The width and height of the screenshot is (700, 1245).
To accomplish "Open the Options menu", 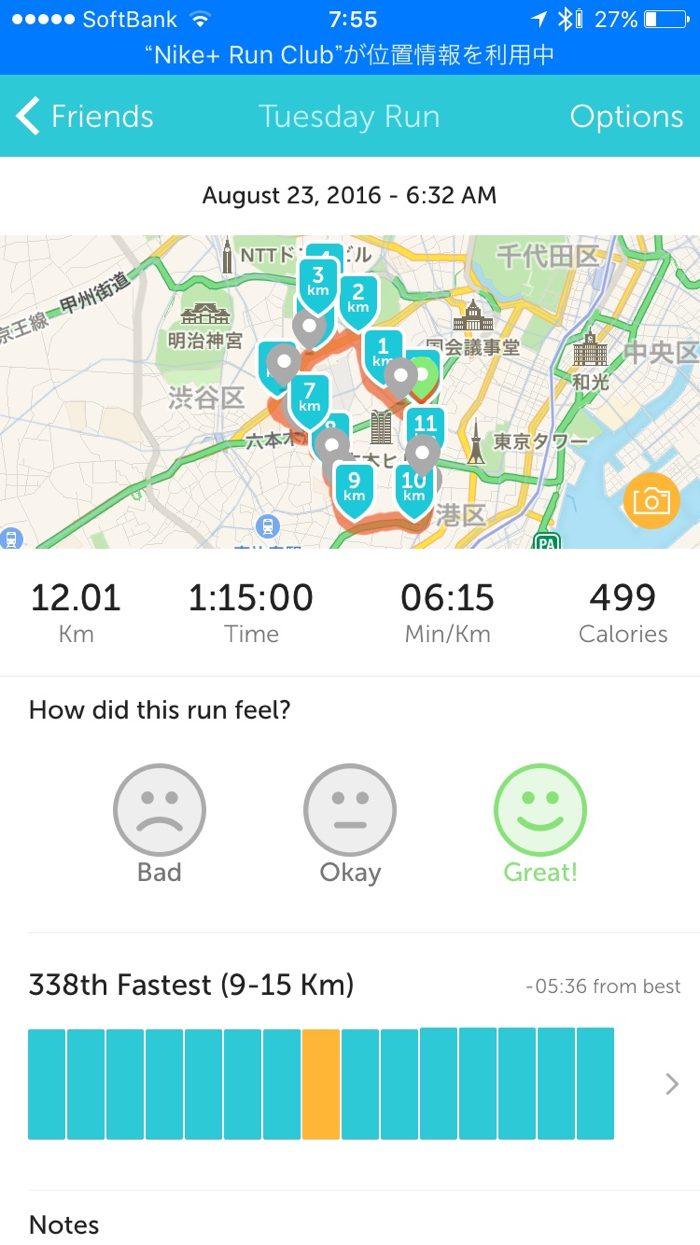I will tap(626, 117).
